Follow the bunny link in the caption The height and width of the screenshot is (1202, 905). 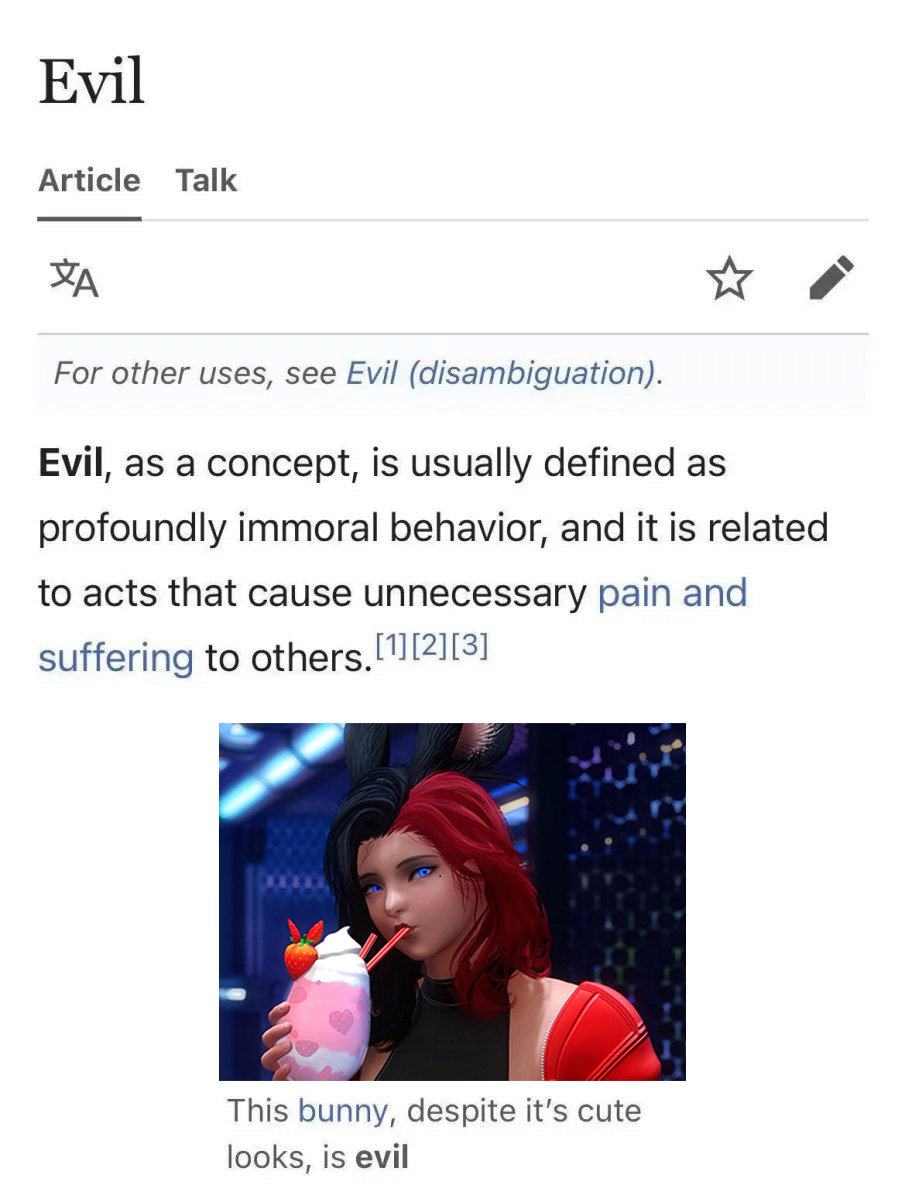(x=342, y=1111)
